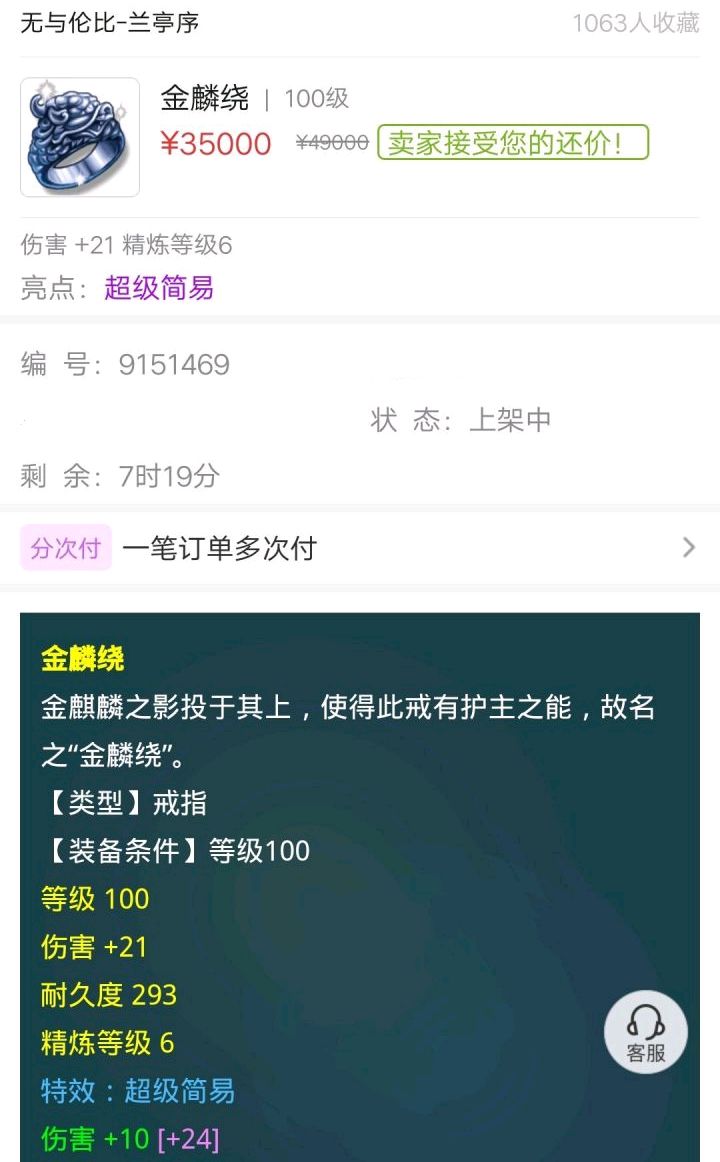Tap the 金麟绕 item image

(x=80, y=137)
